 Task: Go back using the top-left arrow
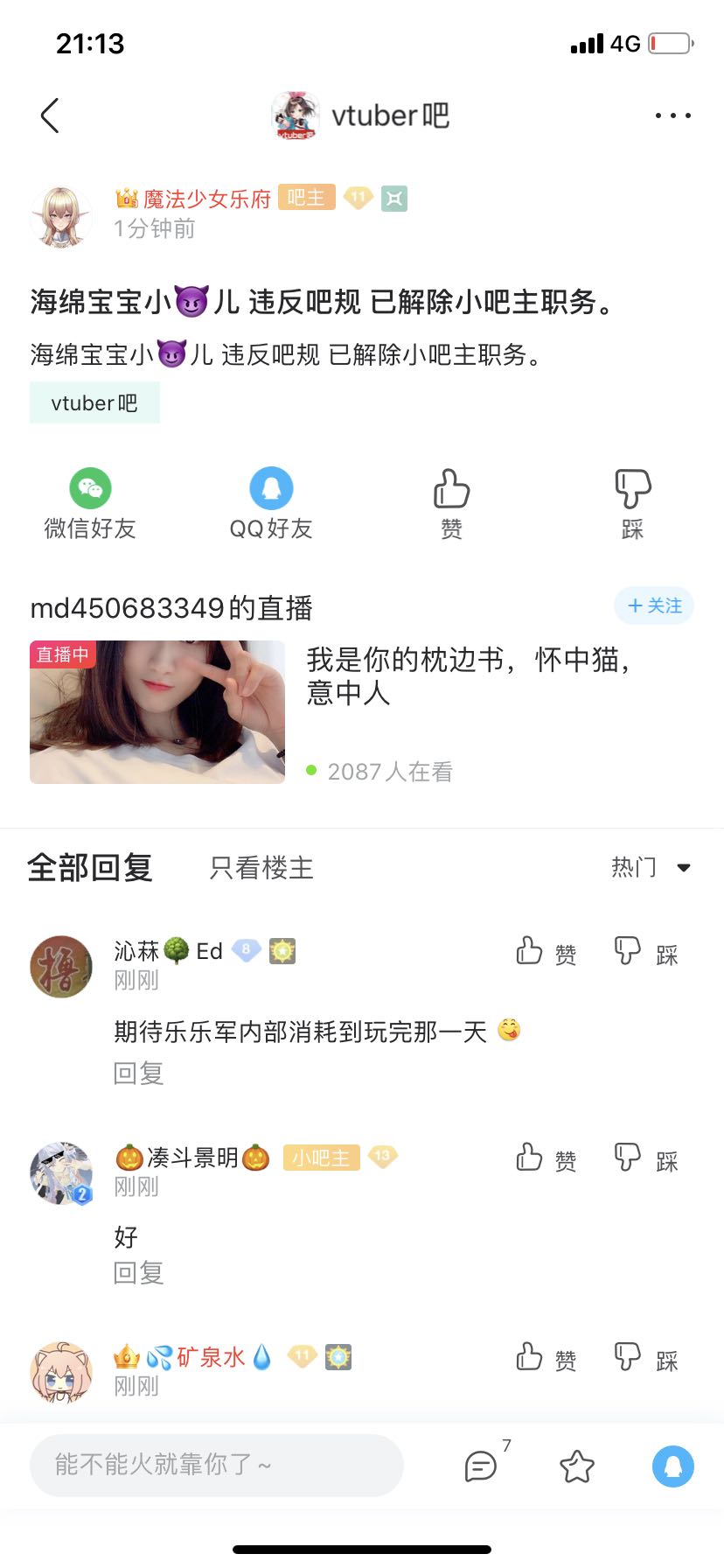tap(50, 115)
